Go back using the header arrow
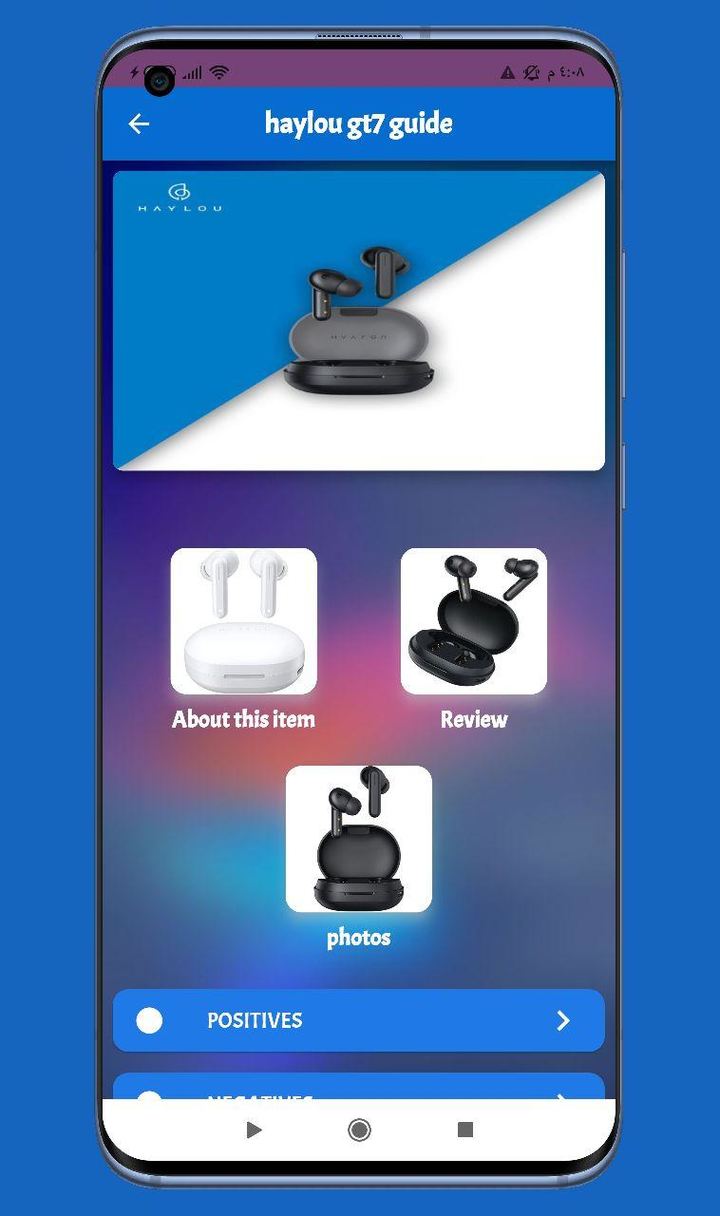The image size is (720, 1216). 139,124
